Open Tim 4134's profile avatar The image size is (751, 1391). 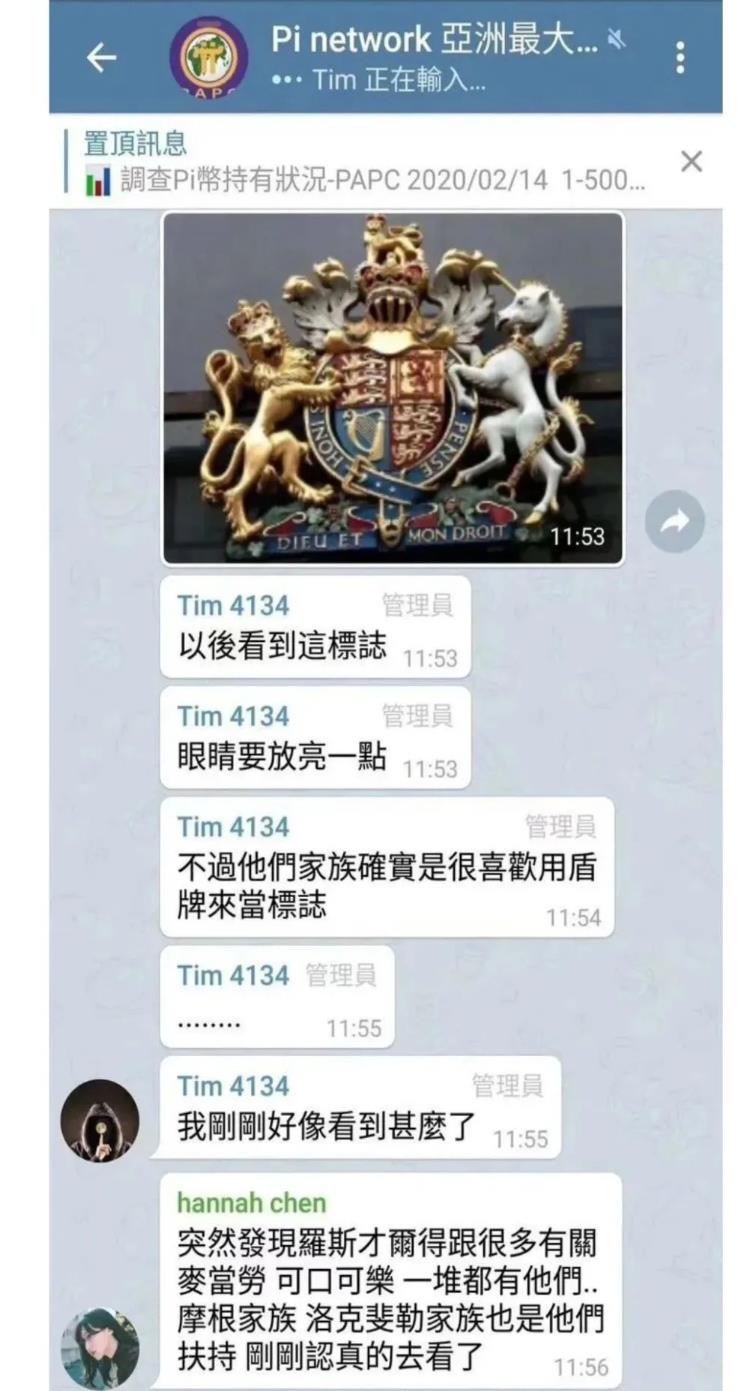click(100, 1120)
